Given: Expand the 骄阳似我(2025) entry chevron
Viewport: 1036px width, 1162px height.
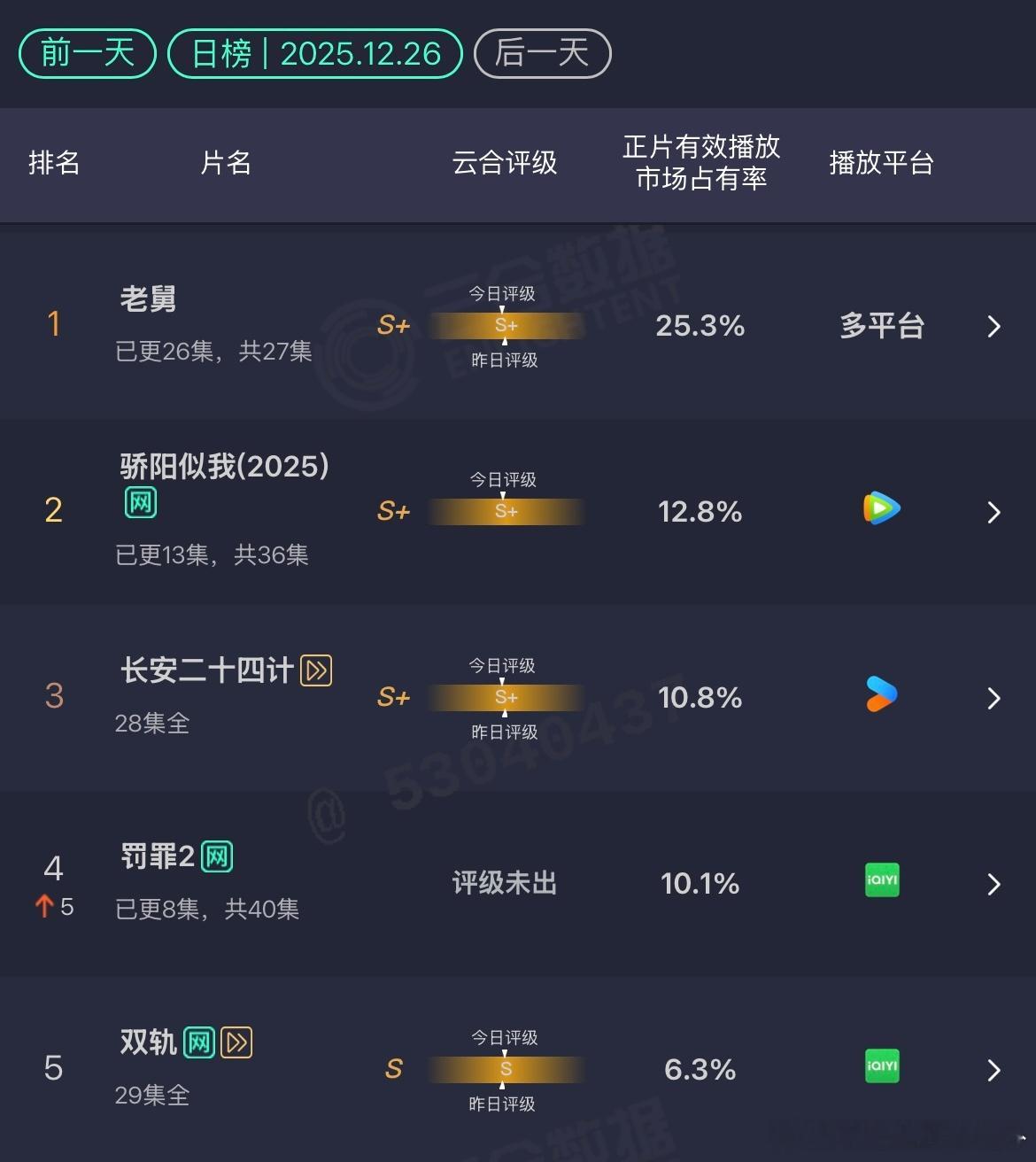Looking at the screenshot, I should [x=993, y=512].
